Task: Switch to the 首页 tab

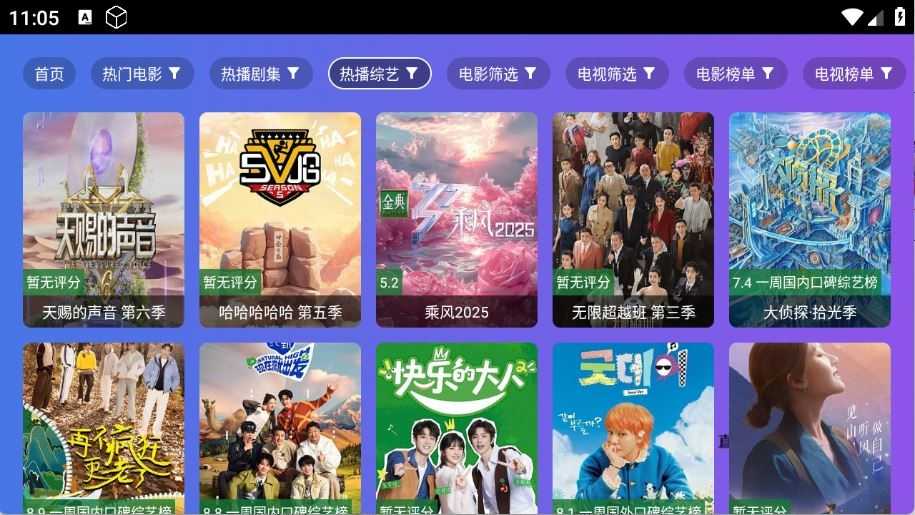Action: (49, 73)
